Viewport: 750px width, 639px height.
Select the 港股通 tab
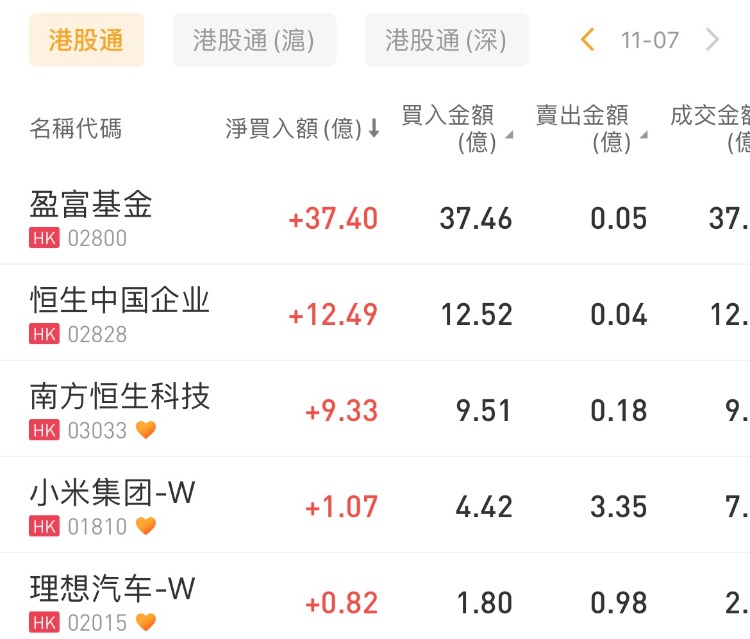tap(86, 40)
